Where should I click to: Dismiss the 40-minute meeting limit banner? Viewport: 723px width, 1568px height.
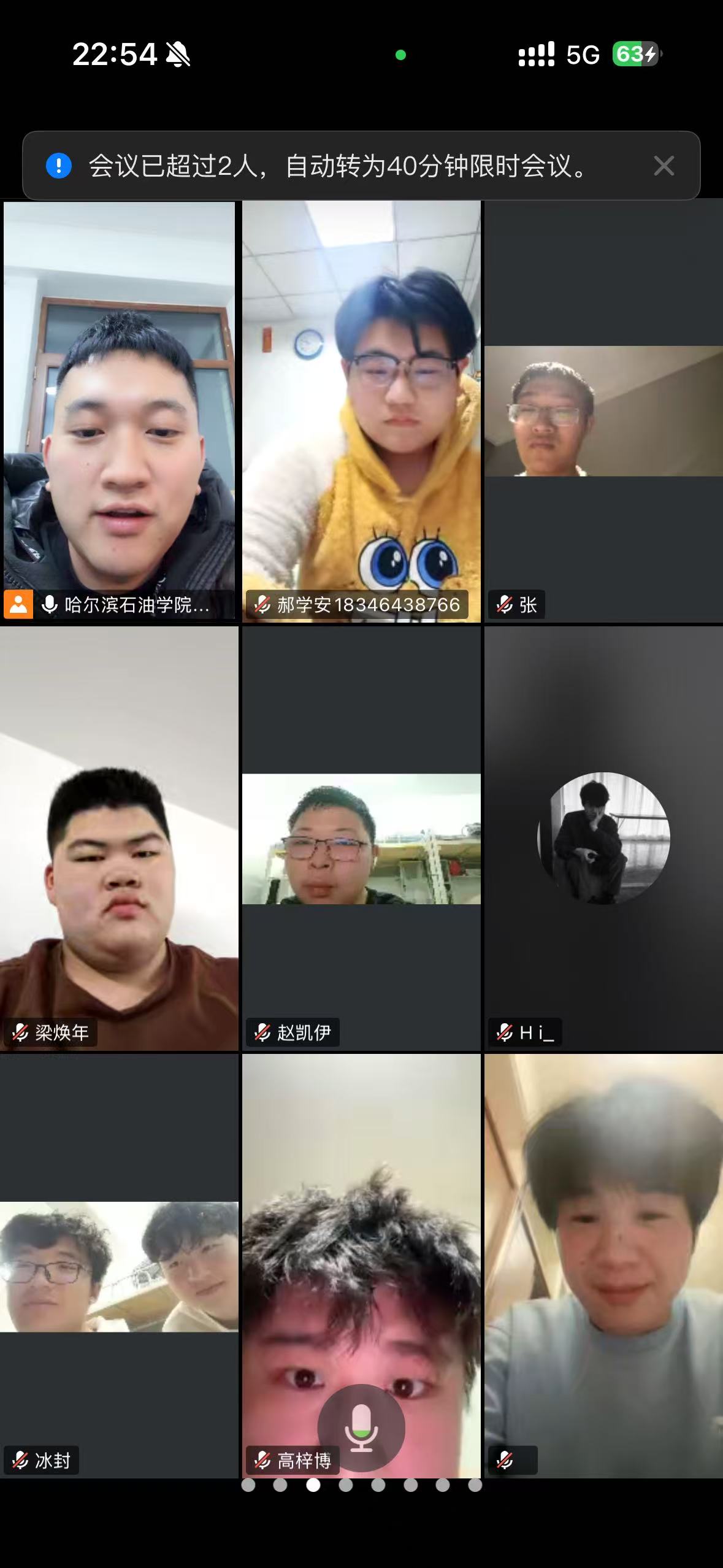click(x=664, y=166)
